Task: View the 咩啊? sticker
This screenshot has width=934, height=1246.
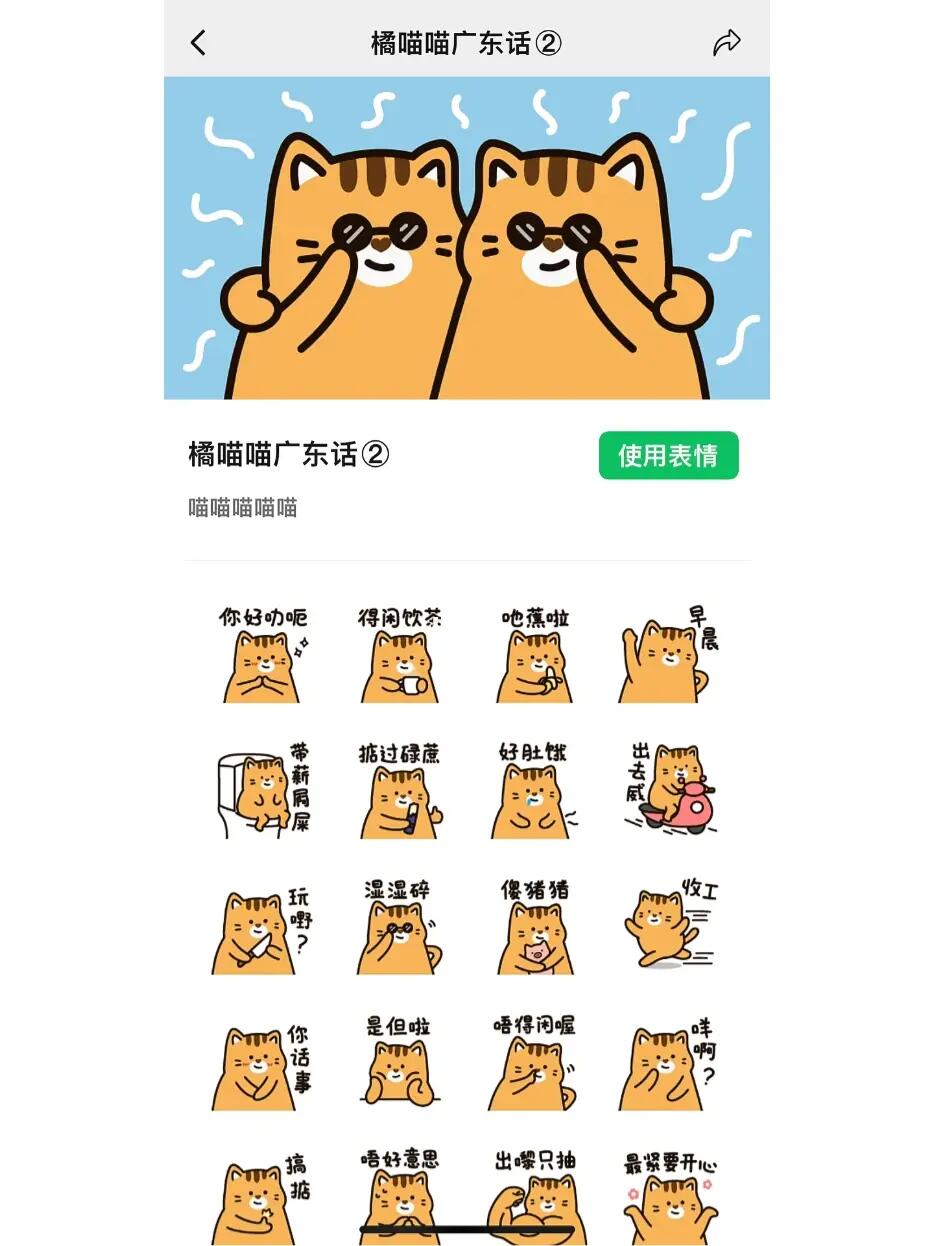Action: click(x=668, y=1062)
